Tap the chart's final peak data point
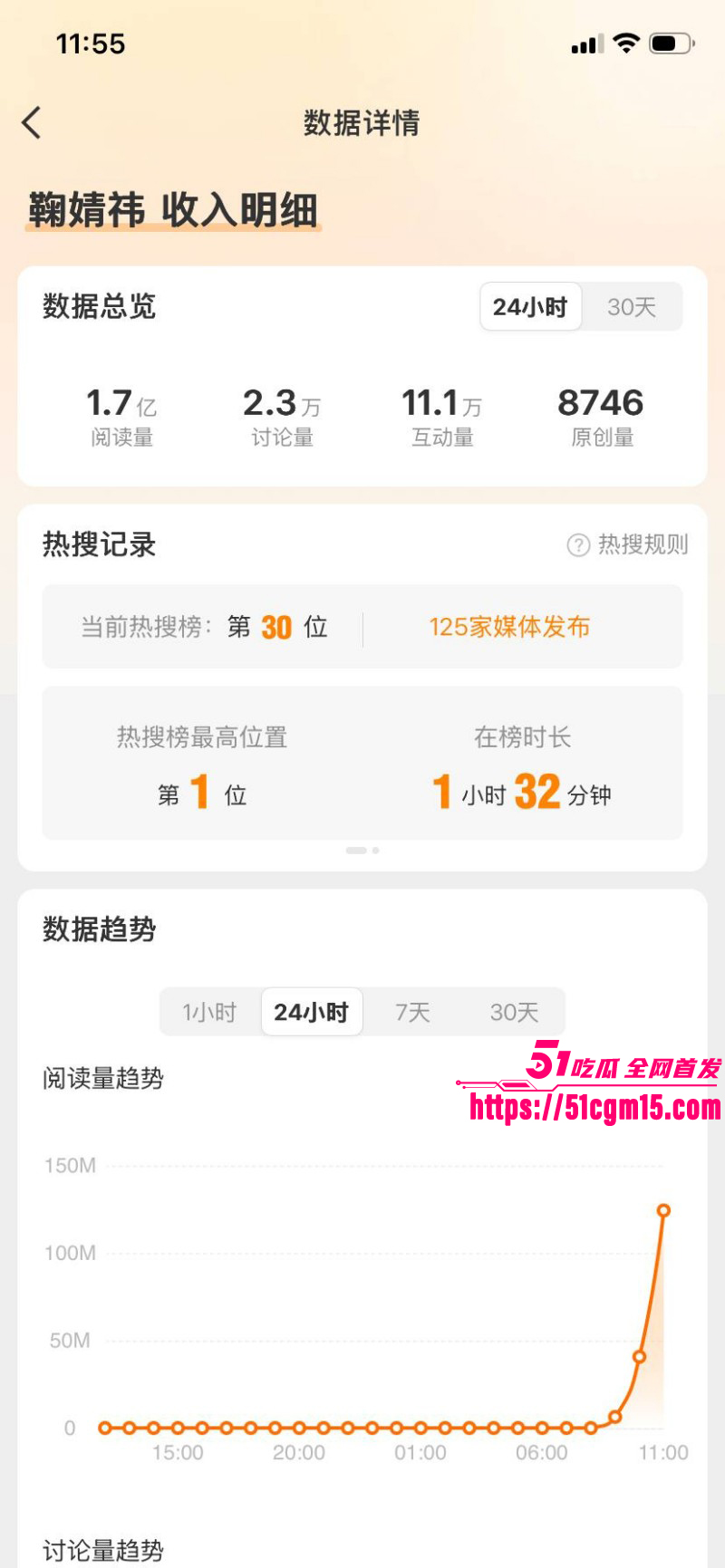Viewport: 725px width, 1568px height. click(x=664, y=1210)
